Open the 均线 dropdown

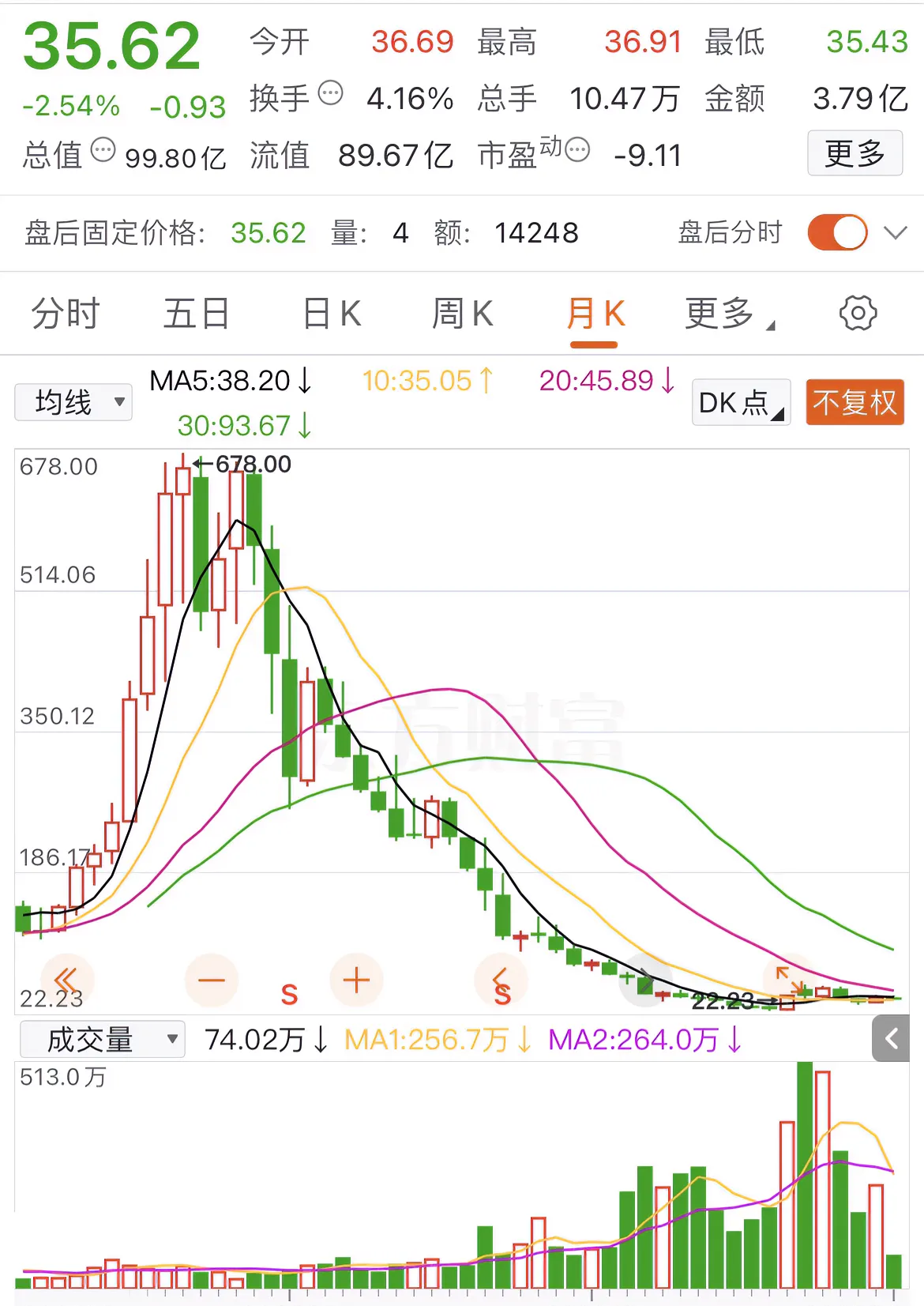pyautogui.click(x=73, y=402)
